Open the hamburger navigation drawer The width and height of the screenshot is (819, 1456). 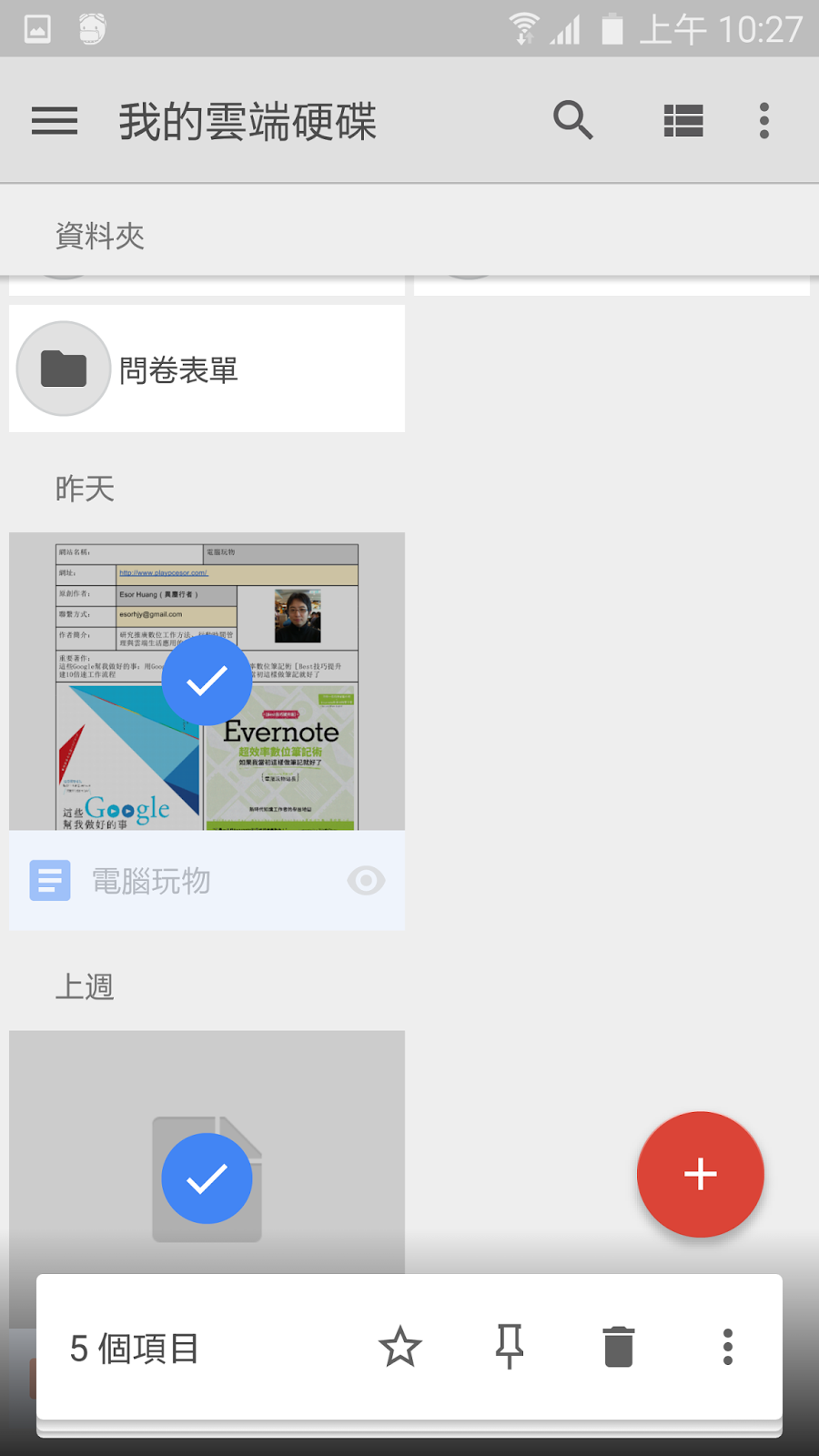point(55,121)
